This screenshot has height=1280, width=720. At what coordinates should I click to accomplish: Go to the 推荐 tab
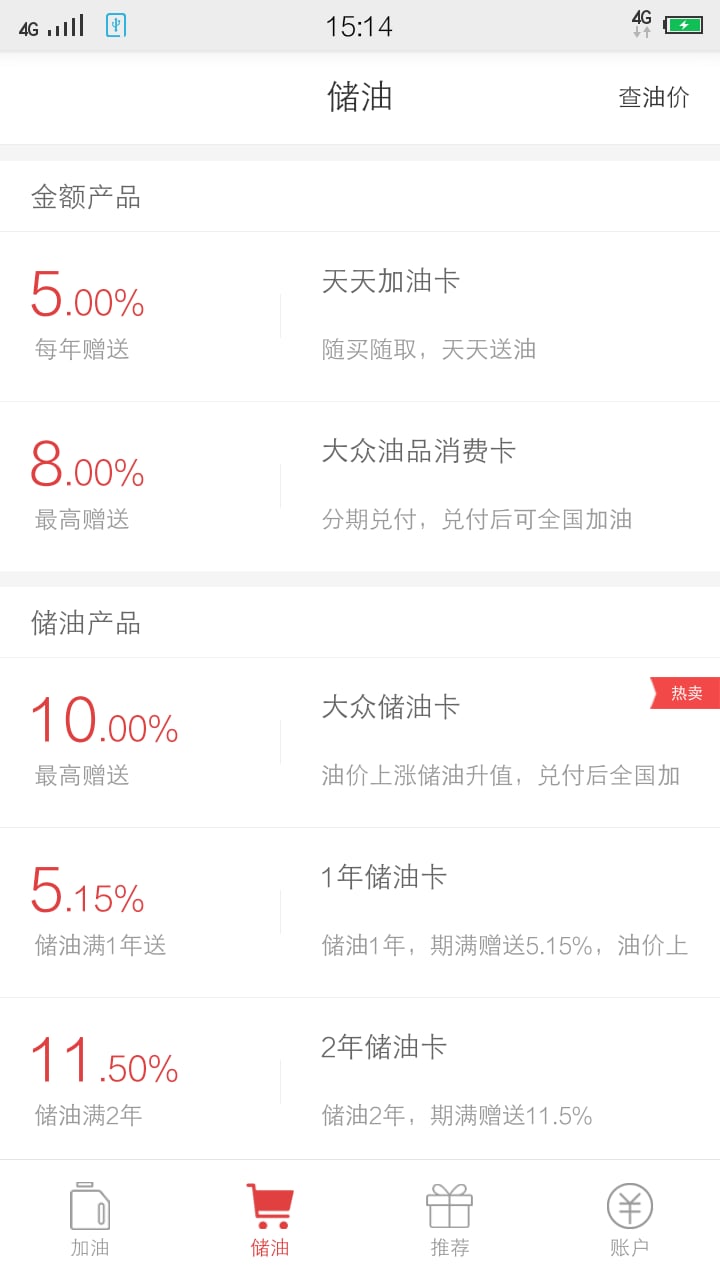click(450, 1220)
